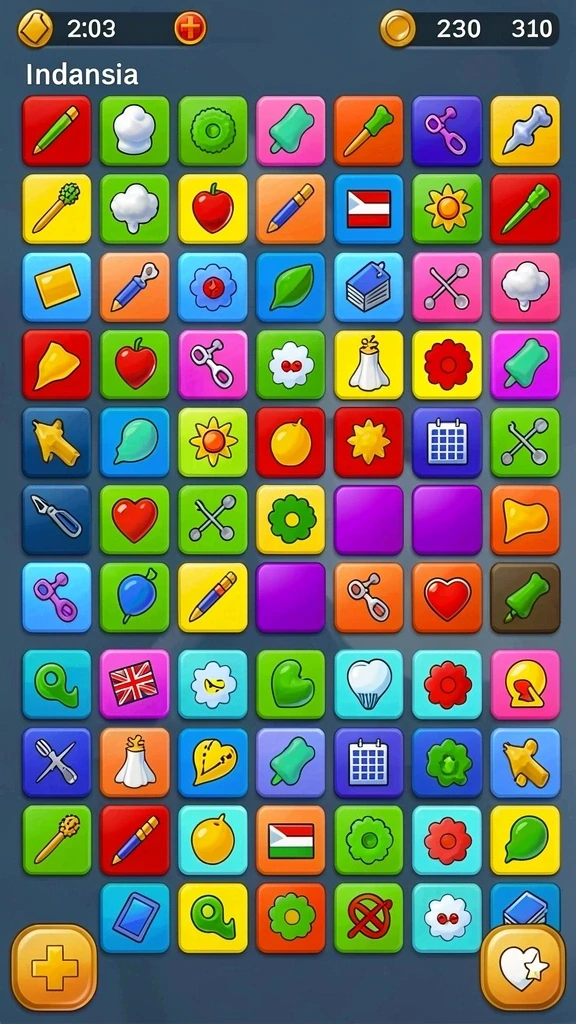Pick the white chef hat tile
The image size is (576, 1024).
tap(135, 131)
